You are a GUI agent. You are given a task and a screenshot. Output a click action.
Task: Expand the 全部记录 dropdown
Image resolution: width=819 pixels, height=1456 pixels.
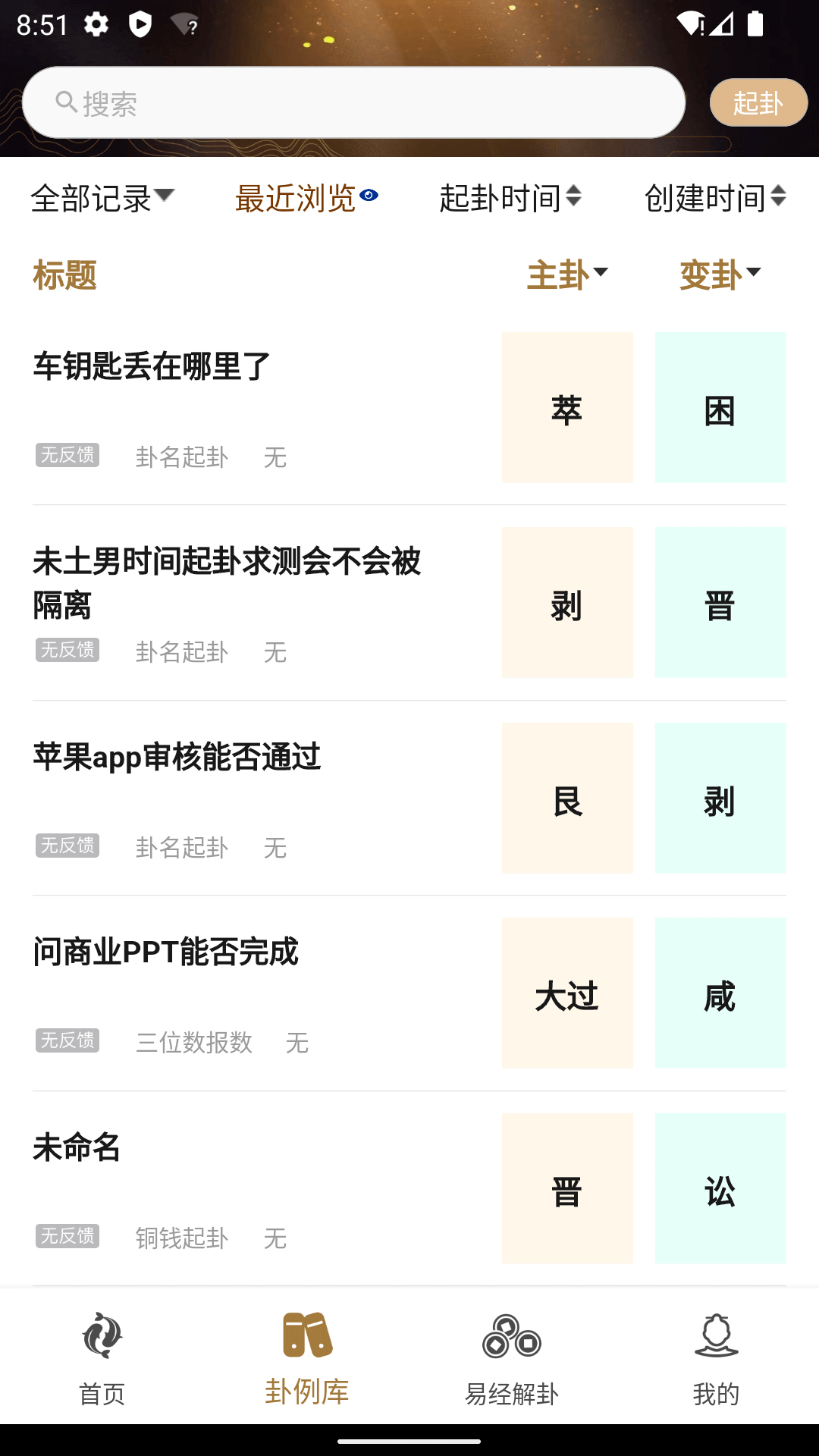click(102, 198)
